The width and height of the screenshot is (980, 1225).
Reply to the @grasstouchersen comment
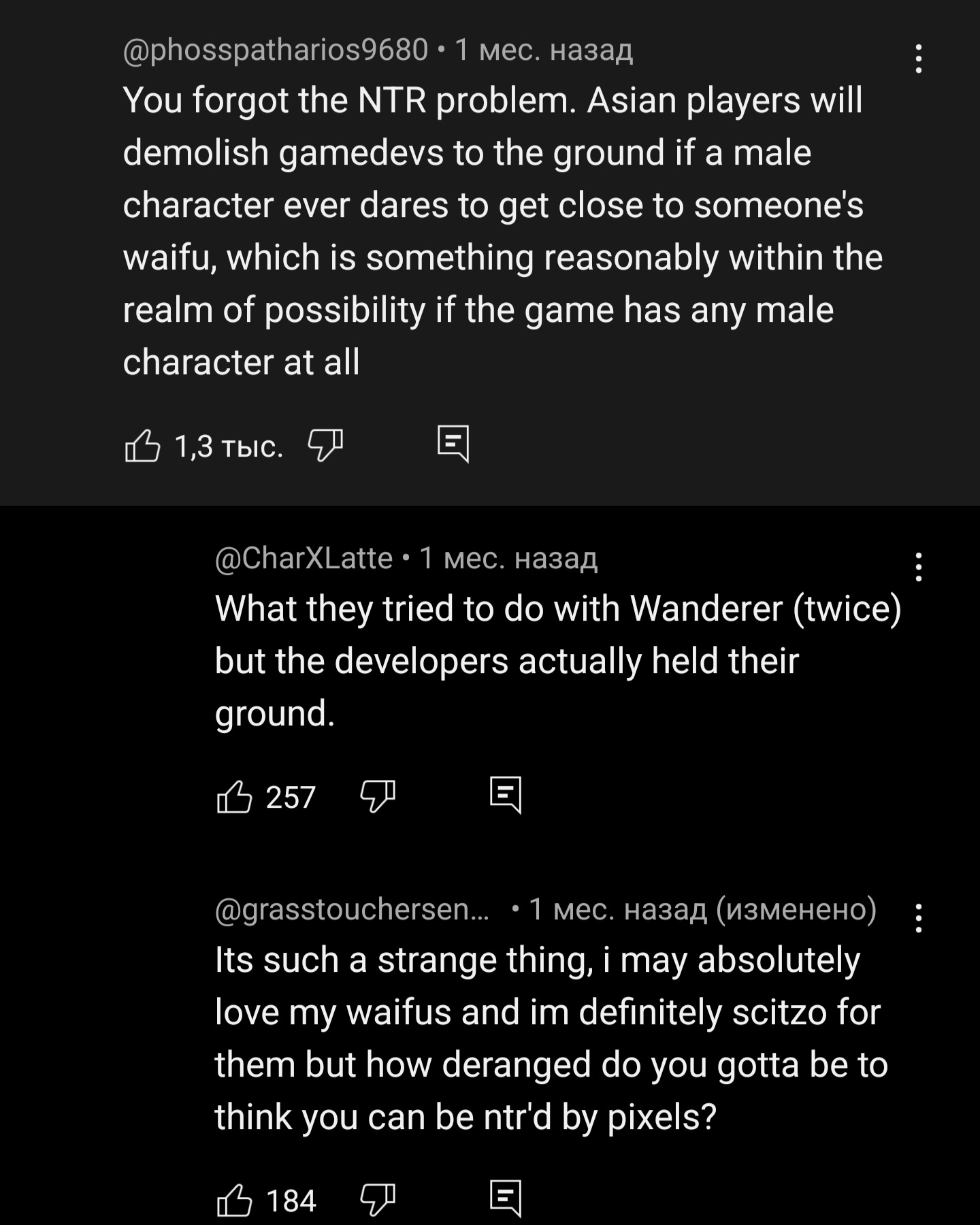506,1198
